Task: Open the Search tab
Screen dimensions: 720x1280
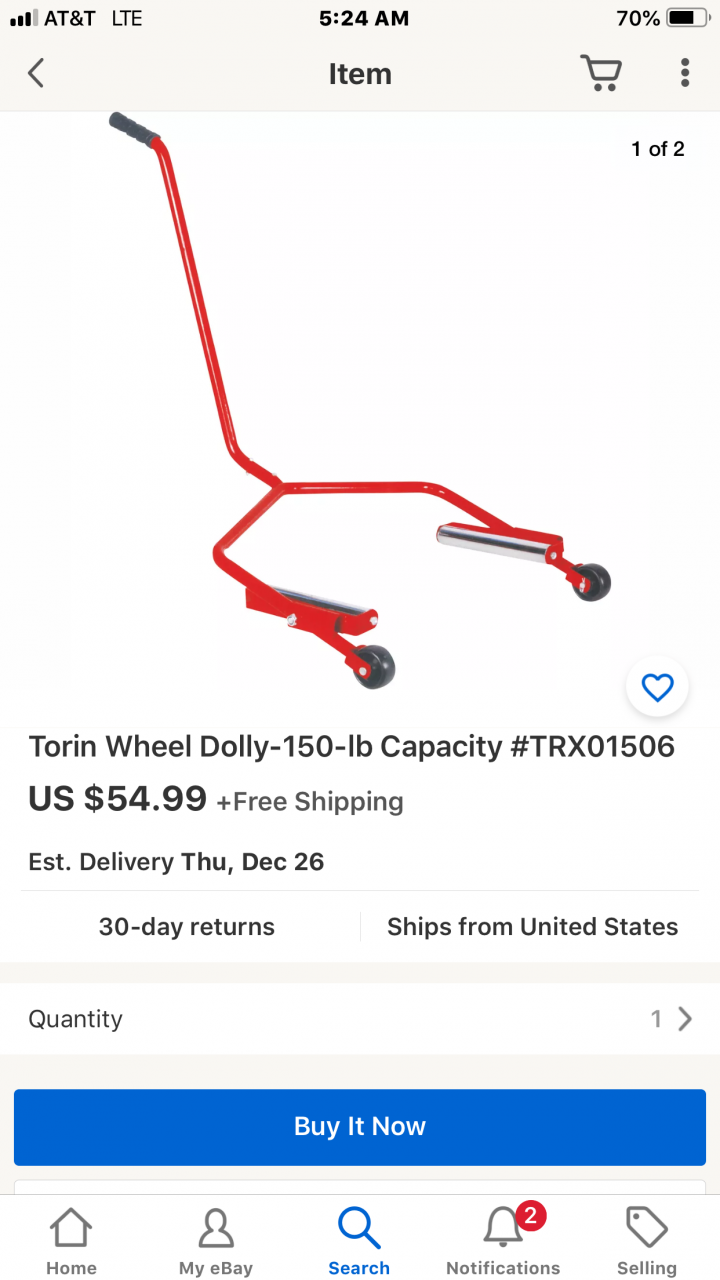Action: pos(359,1240)
